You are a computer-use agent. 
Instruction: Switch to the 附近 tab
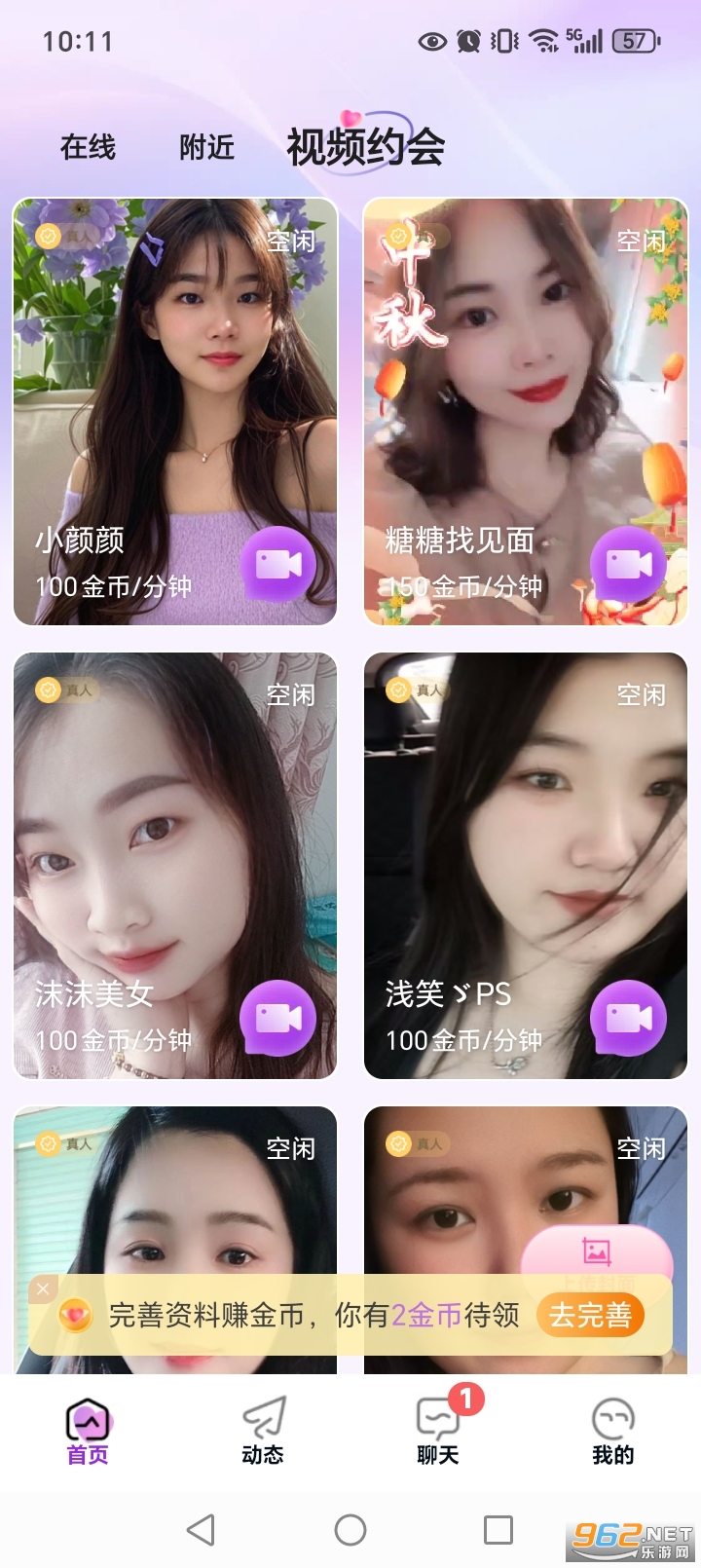point(206,148)
